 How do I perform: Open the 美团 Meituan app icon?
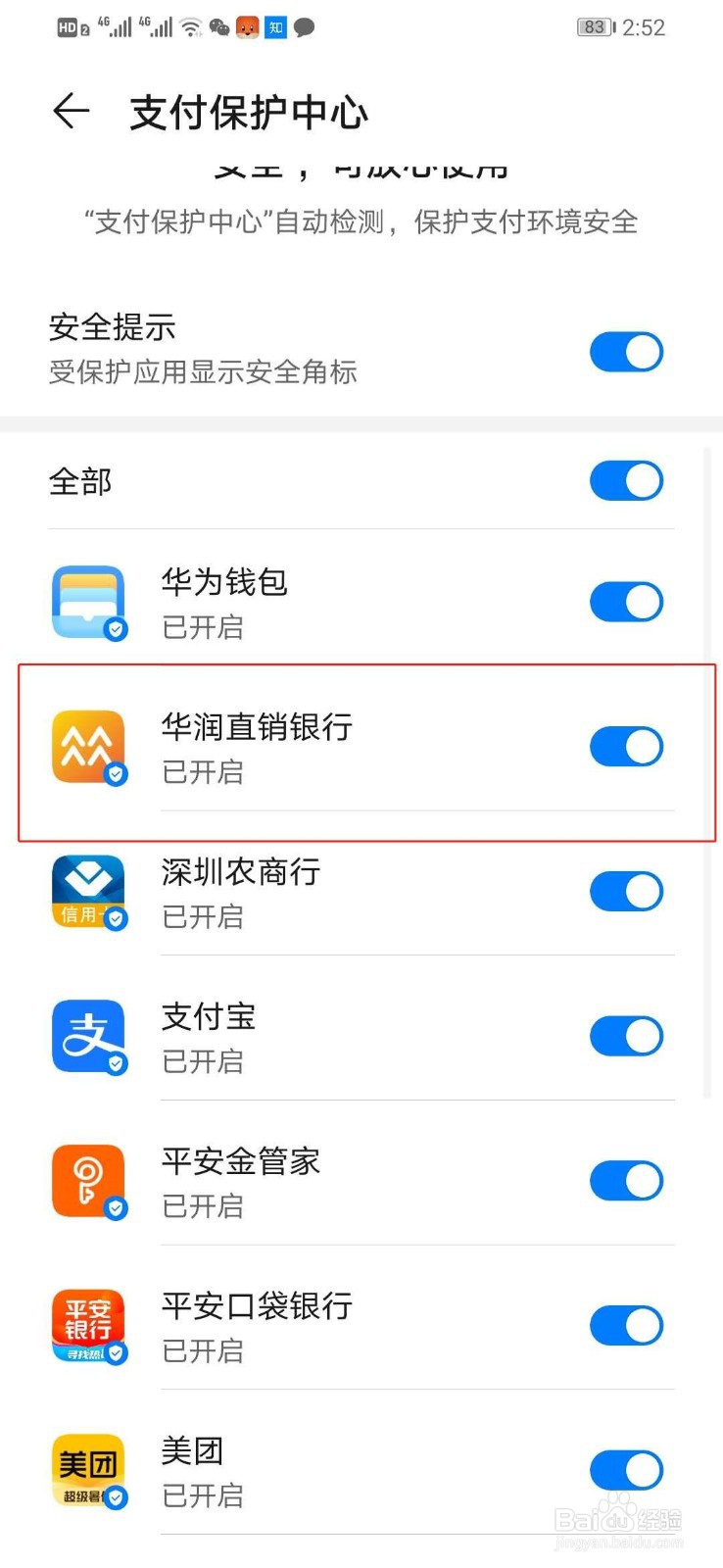[88, 1470]
